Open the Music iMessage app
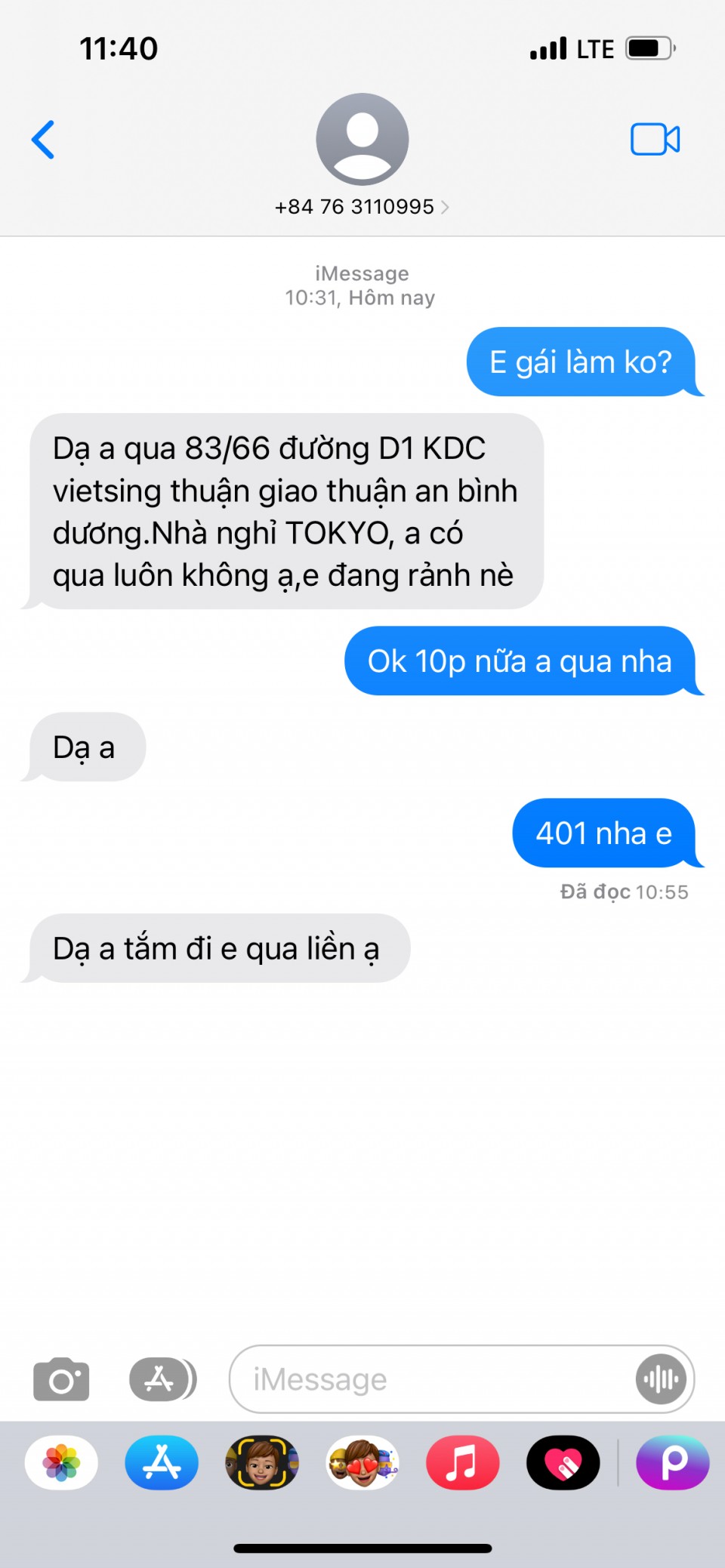Image resolution: width=725 pixels, height=1568 pixels. pyautogui.click(x=462, y=1462)
